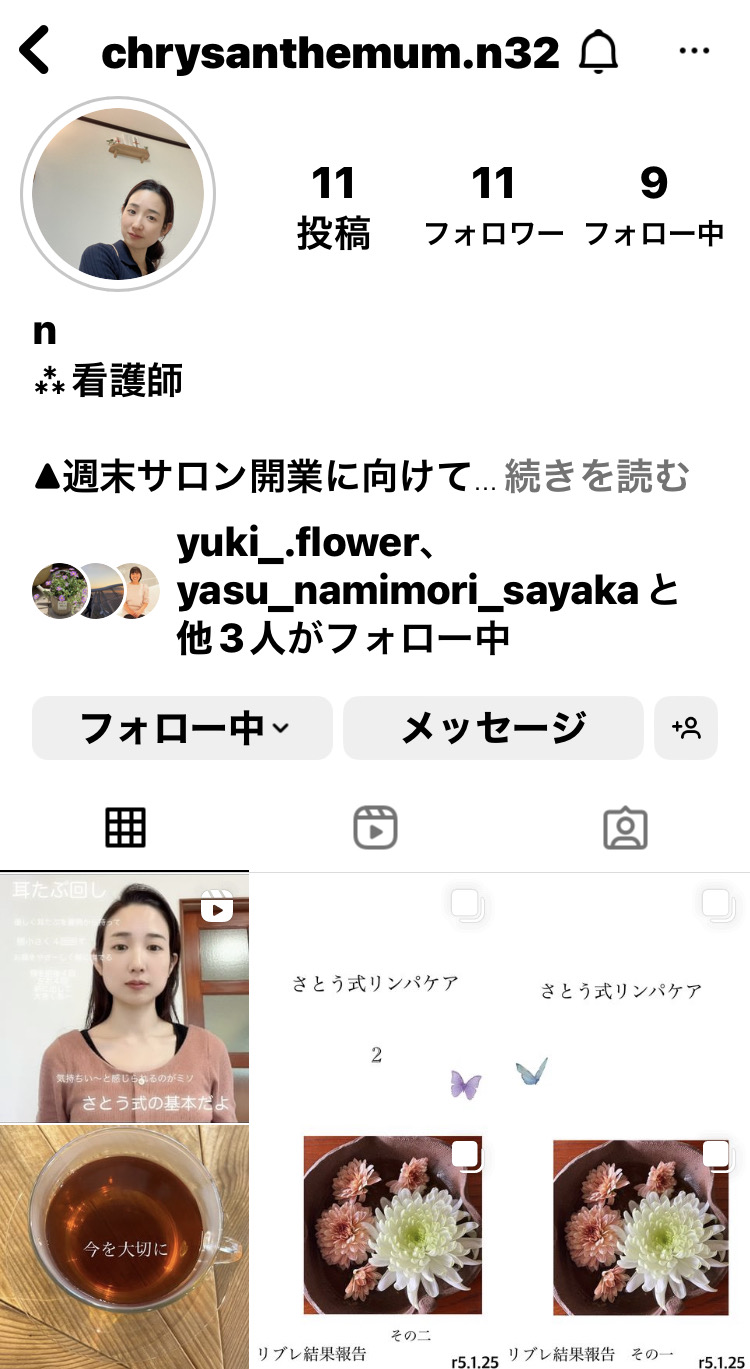Open suggested accounts with add-person icon
Viewport: 750px width, 1369px height.
pos(686,728)
